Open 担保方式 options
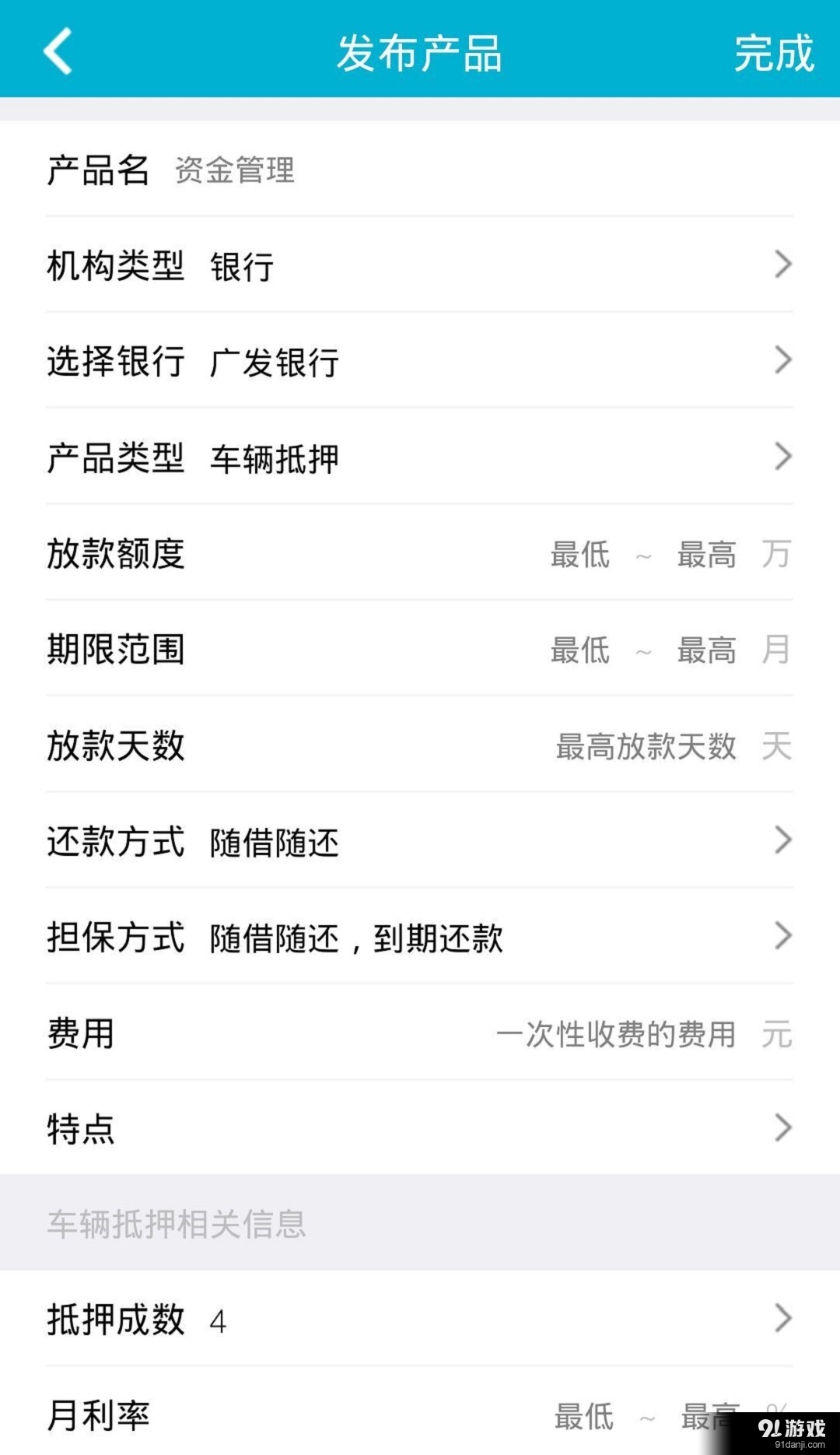The image size is (840, 1455). pyautogui.click(x=420, y=938)
